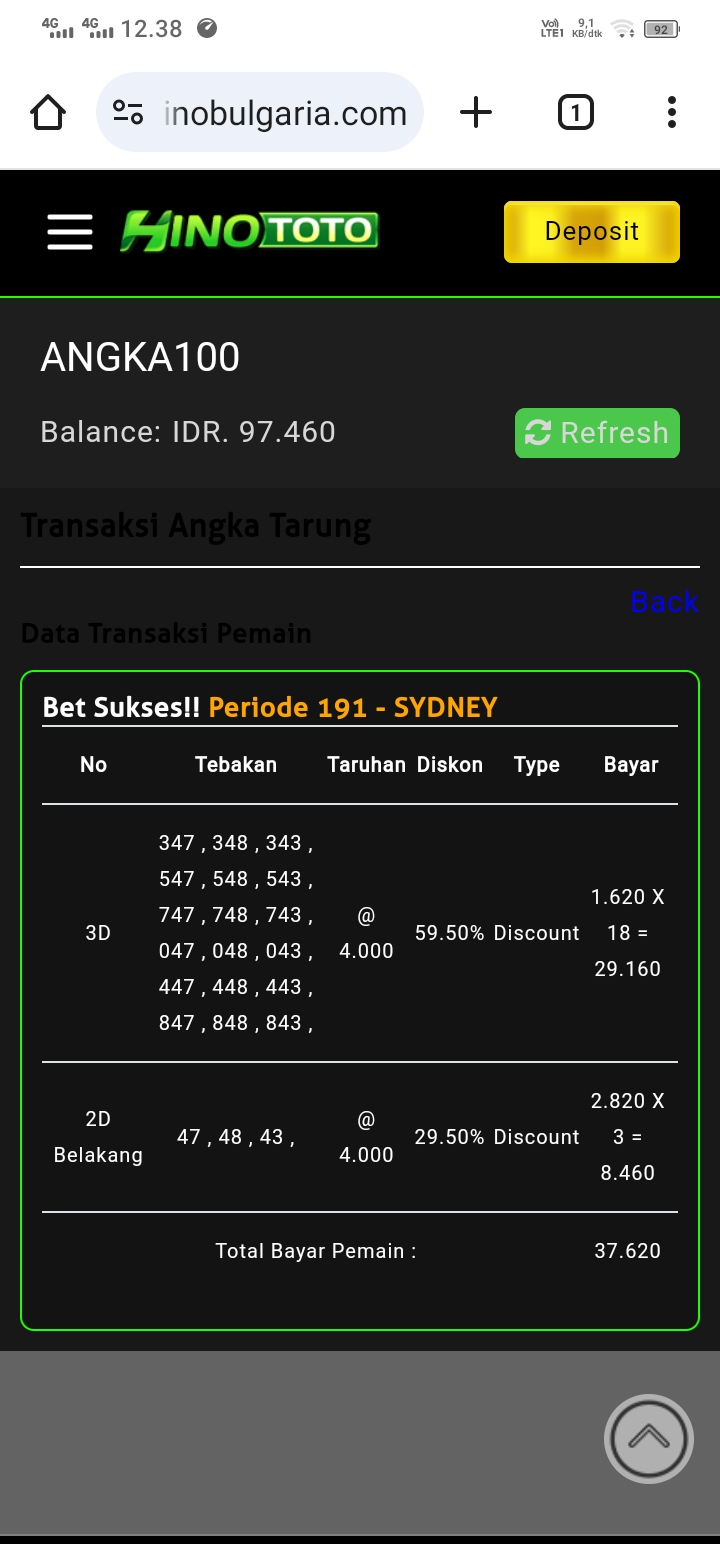The height and width of the screenshot is (1544, 720).
Task: Follow the blue Back link
Action: pyautogui.click(x=664, y=601)
